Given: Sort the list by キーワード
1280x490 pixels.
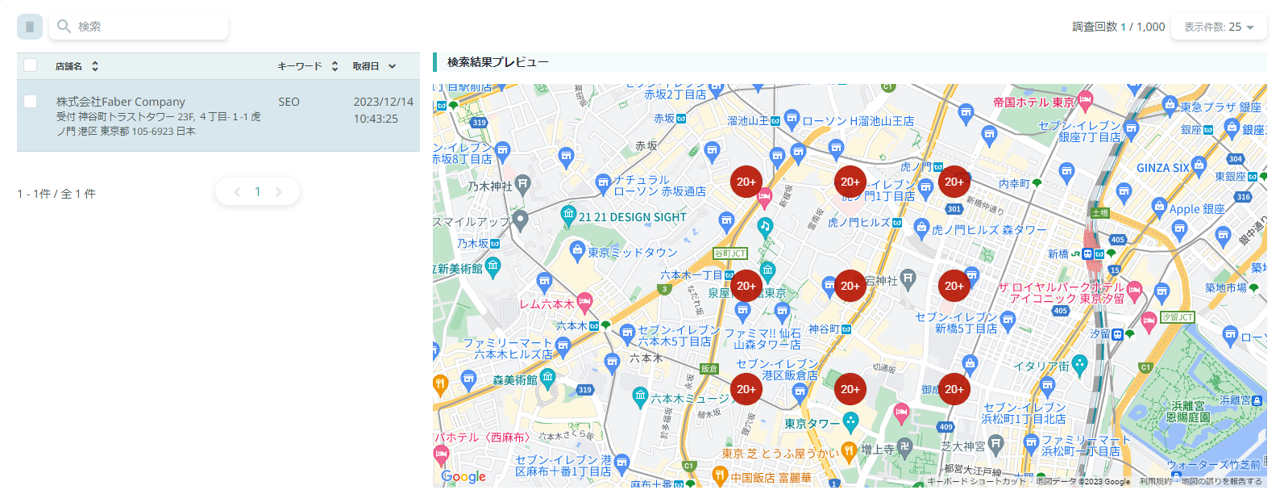Looking at the screenshot, I should coord(334,66).
